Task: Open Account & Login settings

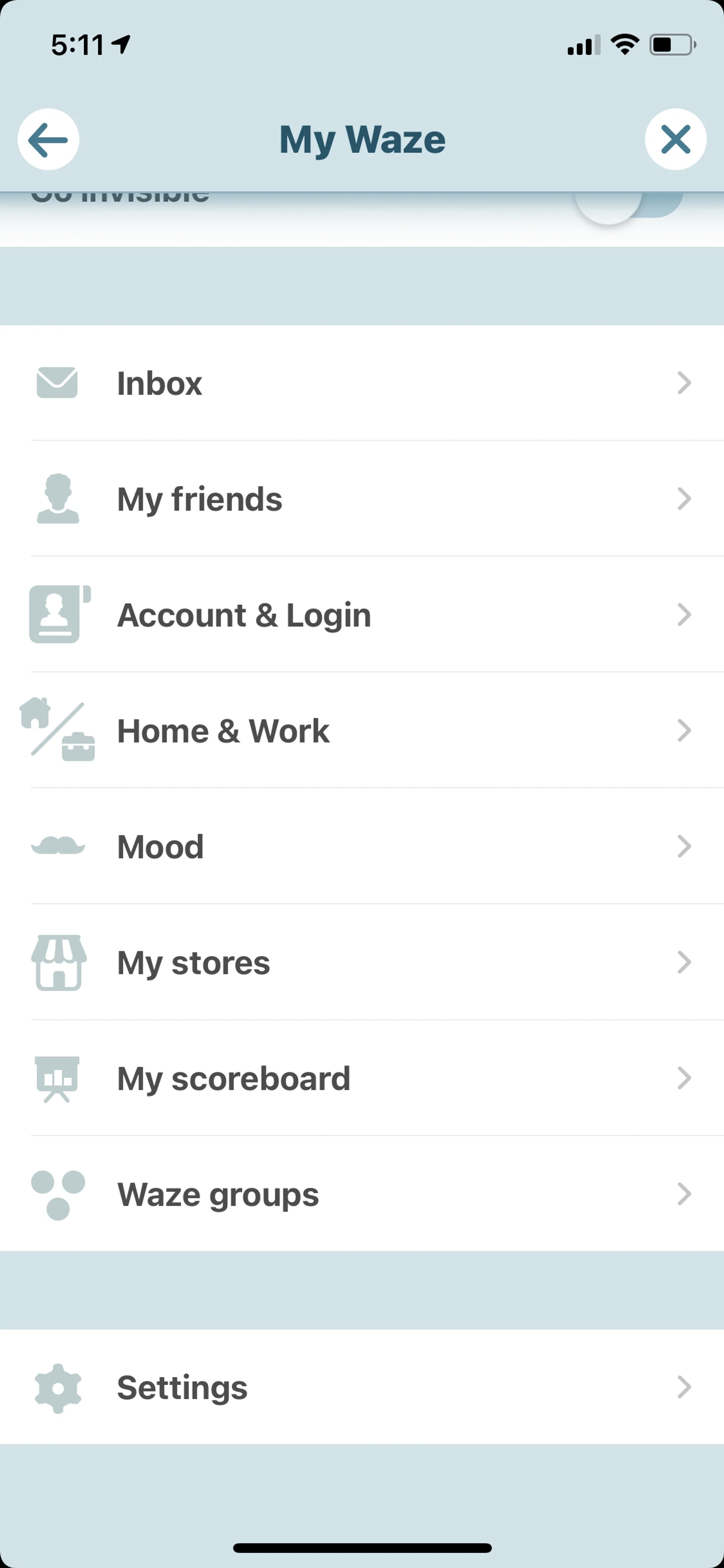Action: [362, 614]
